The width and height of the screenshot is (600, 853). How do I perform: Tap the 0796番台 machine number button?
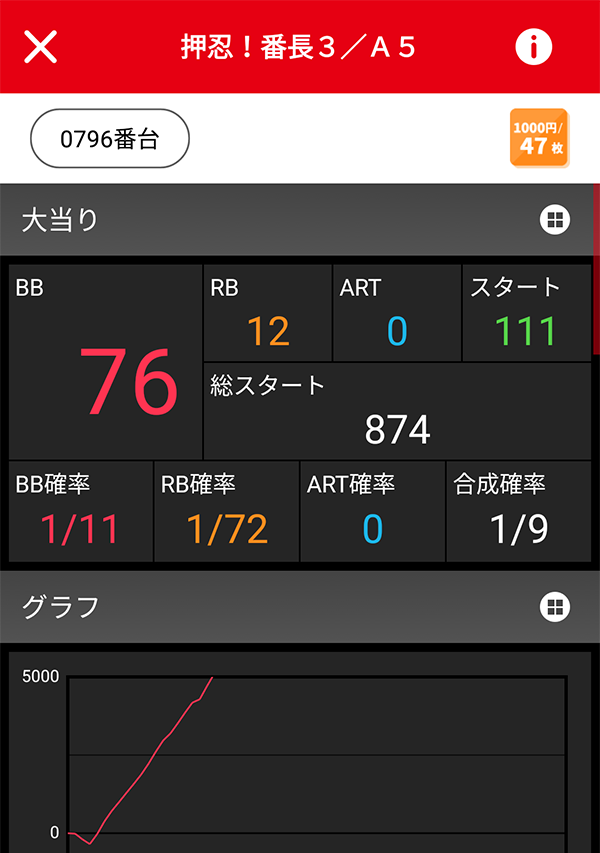(x=110, y=138)
